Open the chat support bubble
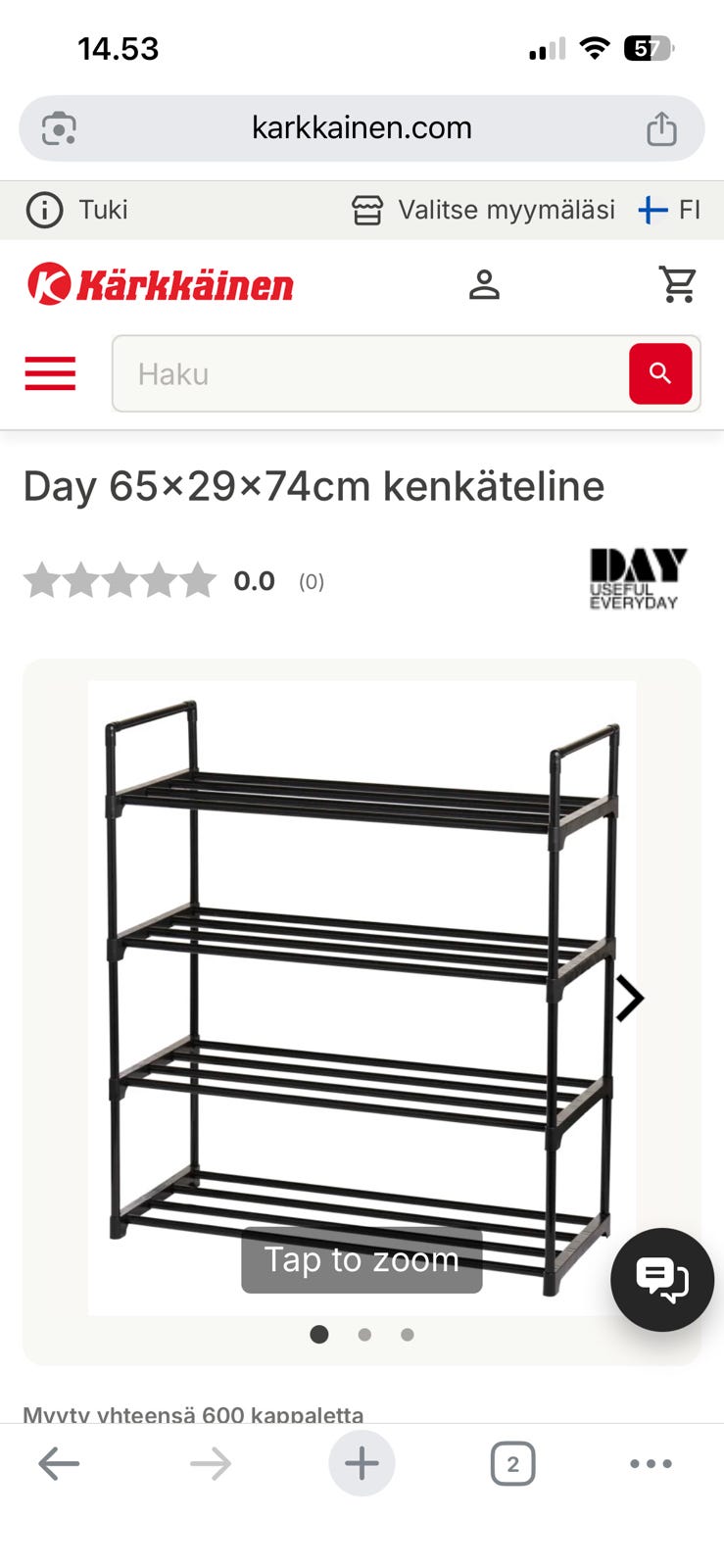724x1568 pixels. 662,1279
